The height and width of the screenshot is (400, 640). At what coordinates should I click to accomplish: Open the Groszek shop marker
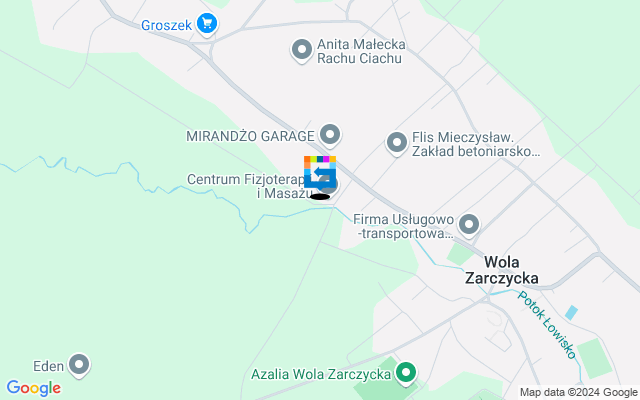tap(206, 23)
